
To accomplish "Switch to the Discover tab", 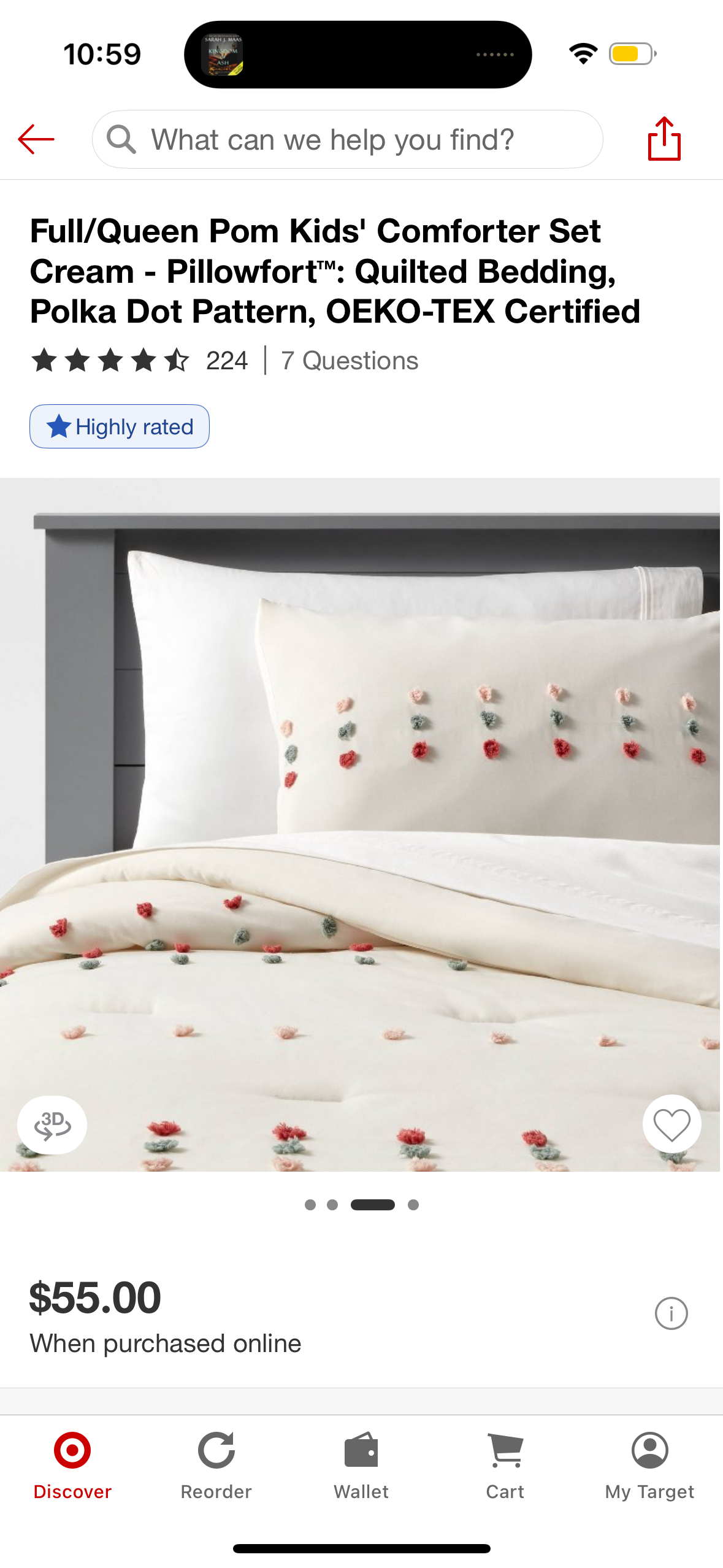I will click(x=72, y=1466).
